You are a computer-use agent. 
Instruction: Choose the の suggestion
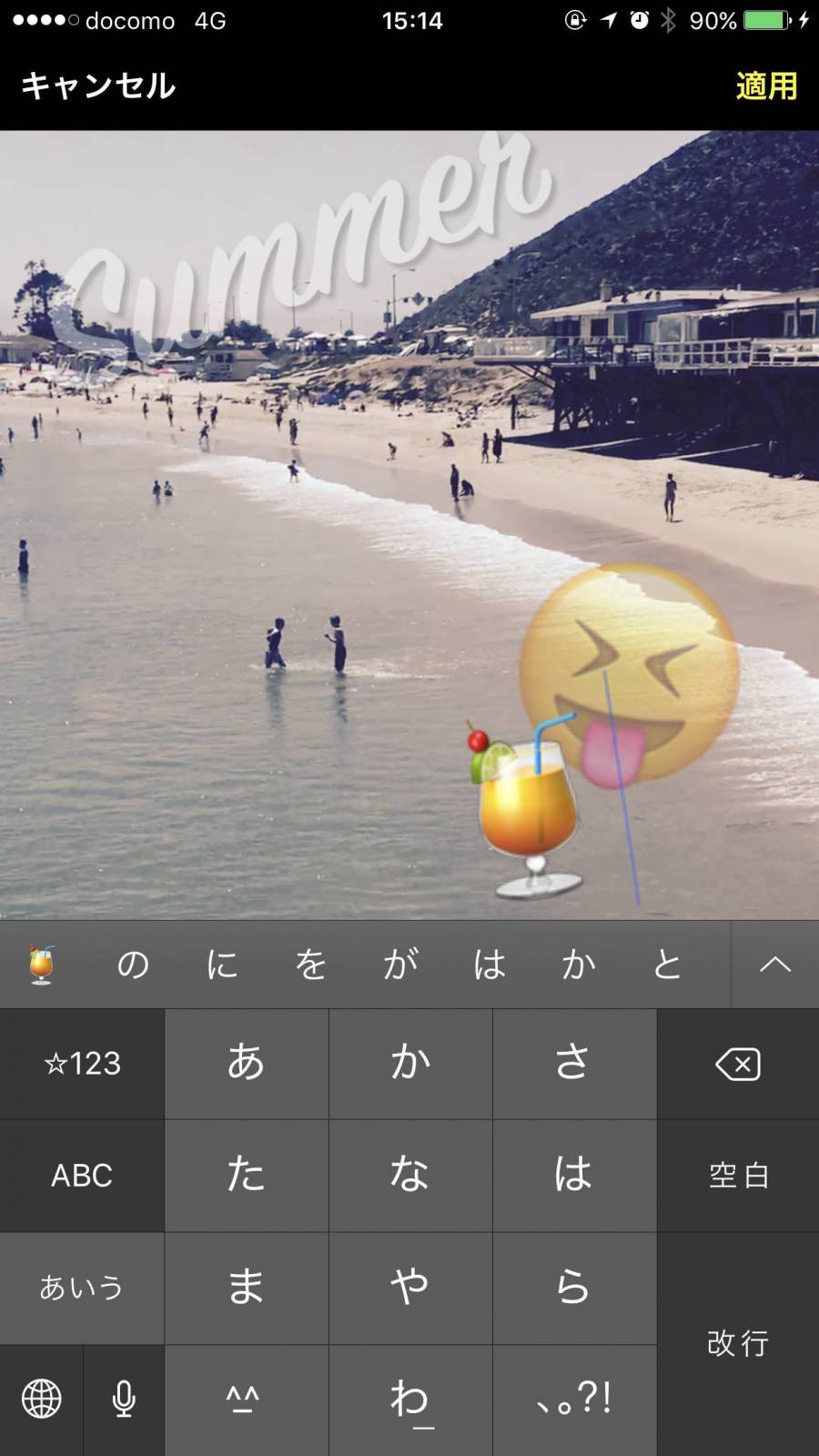[133, 965]
